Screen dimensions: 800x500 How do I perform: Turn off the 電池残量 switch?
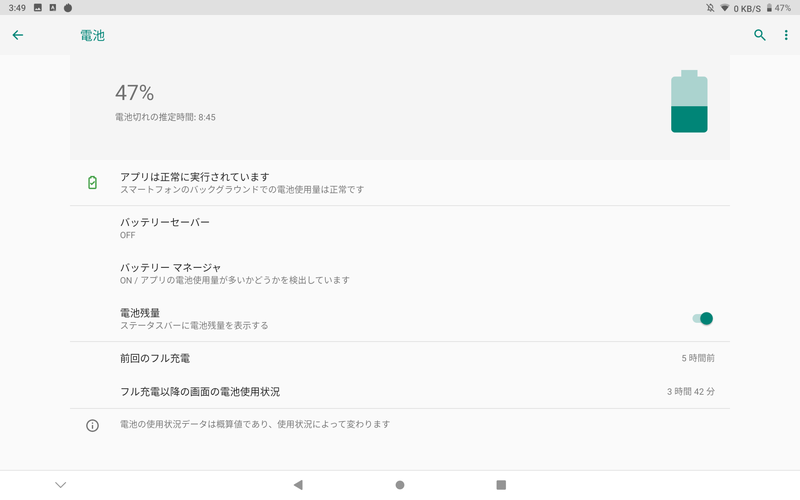pyautogui.click(x=702, y=319)
